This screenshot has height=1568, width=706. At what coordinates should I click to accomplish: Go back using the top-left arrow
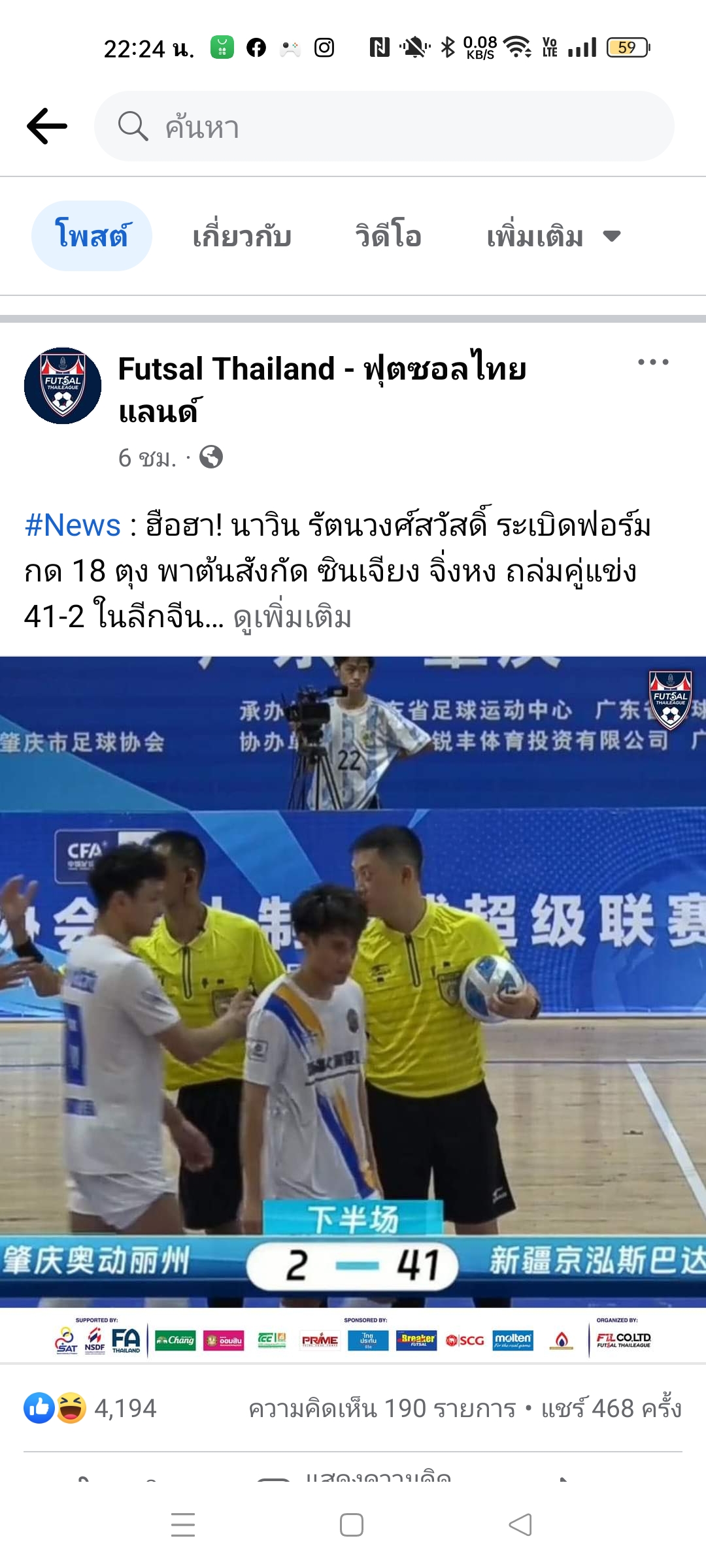(x=47, y=125)
